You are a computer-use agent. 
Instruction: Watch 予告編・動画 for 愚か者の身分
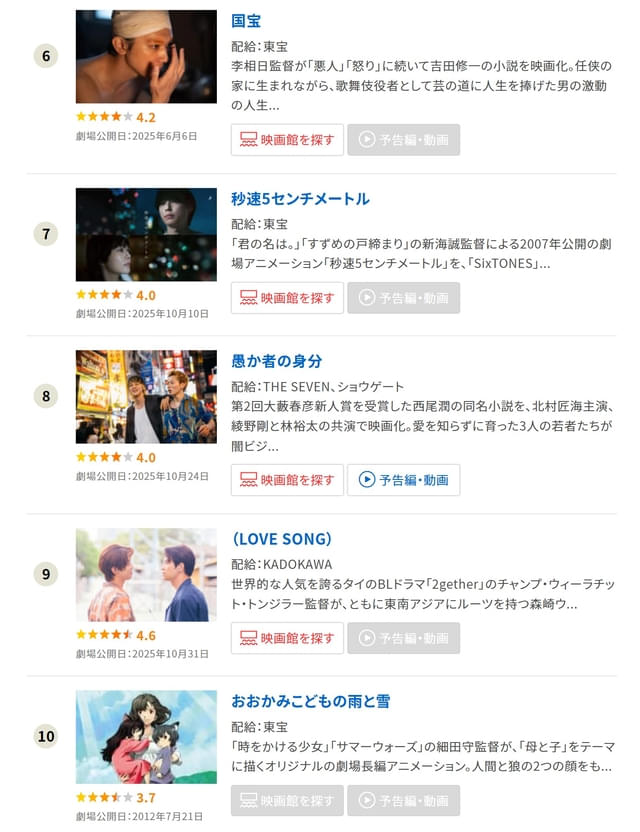404,480
